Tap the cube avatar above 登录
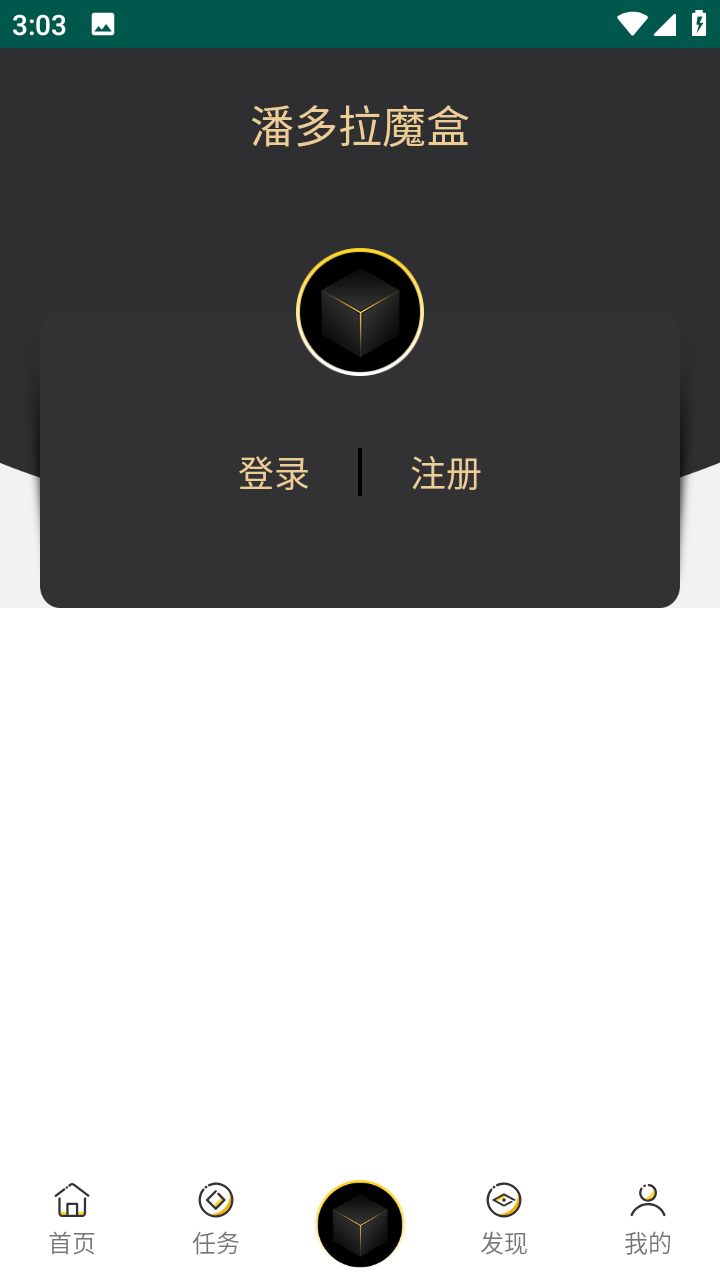Image resolution: width=720 pixels, height=1280 pixels. pyautogui.click(x=360, y=312)
